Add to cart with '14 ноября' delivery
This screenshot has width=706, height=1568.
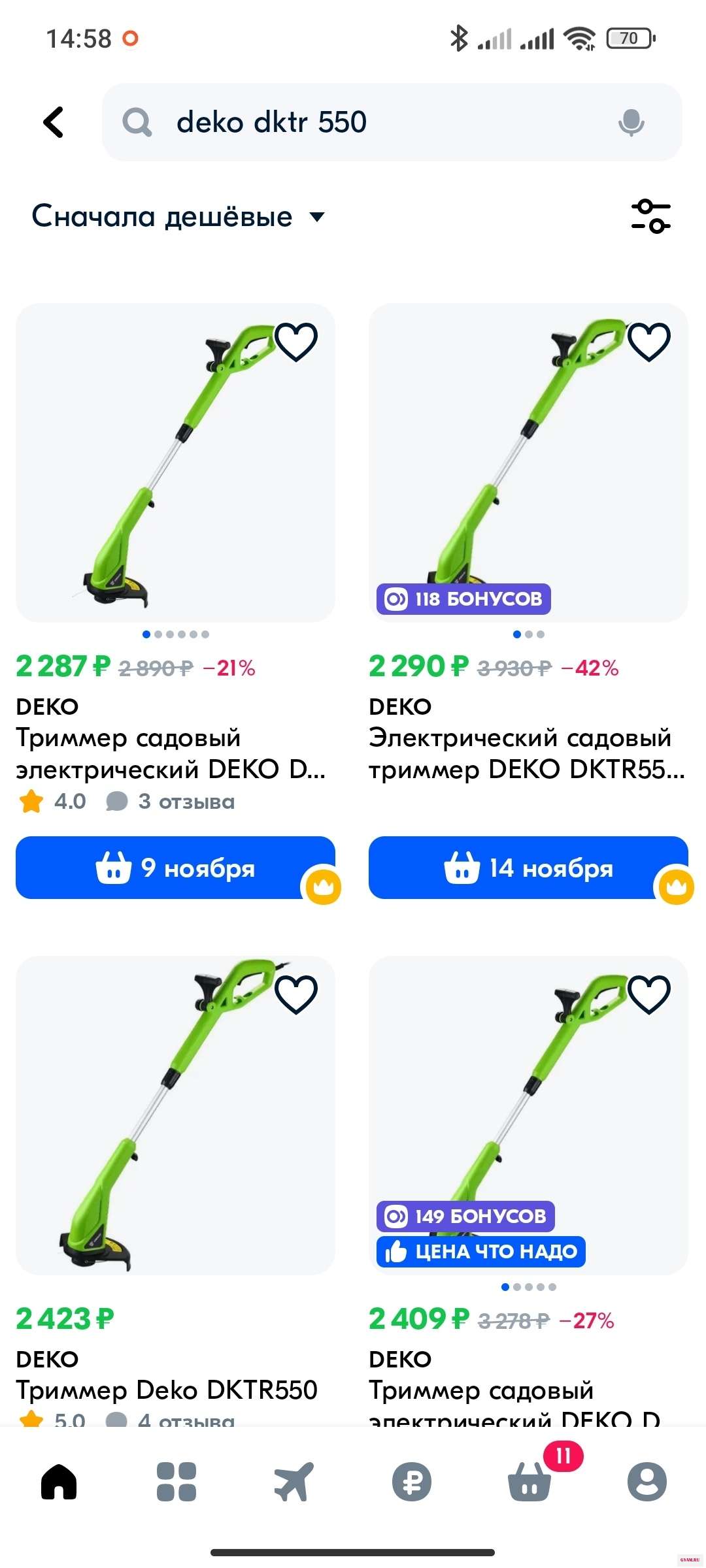click(528, 868)
